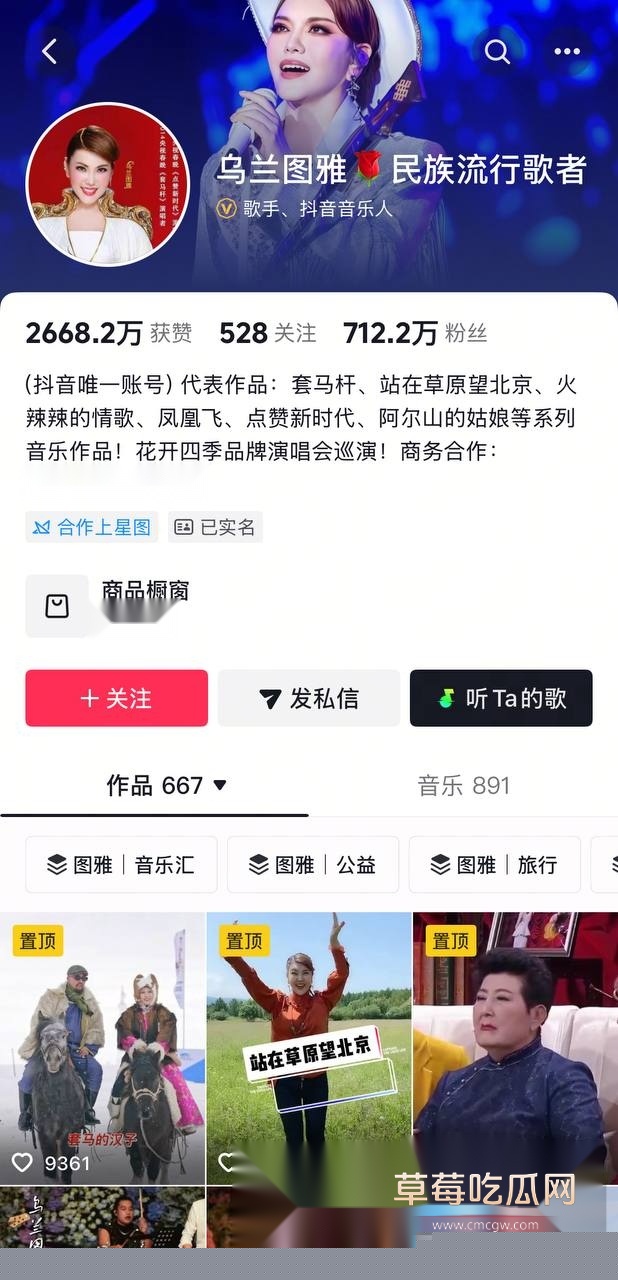The height and width of the screenshot is (1280, 618).
Task: Send a private message via 发私信
Action: (309, 698)
